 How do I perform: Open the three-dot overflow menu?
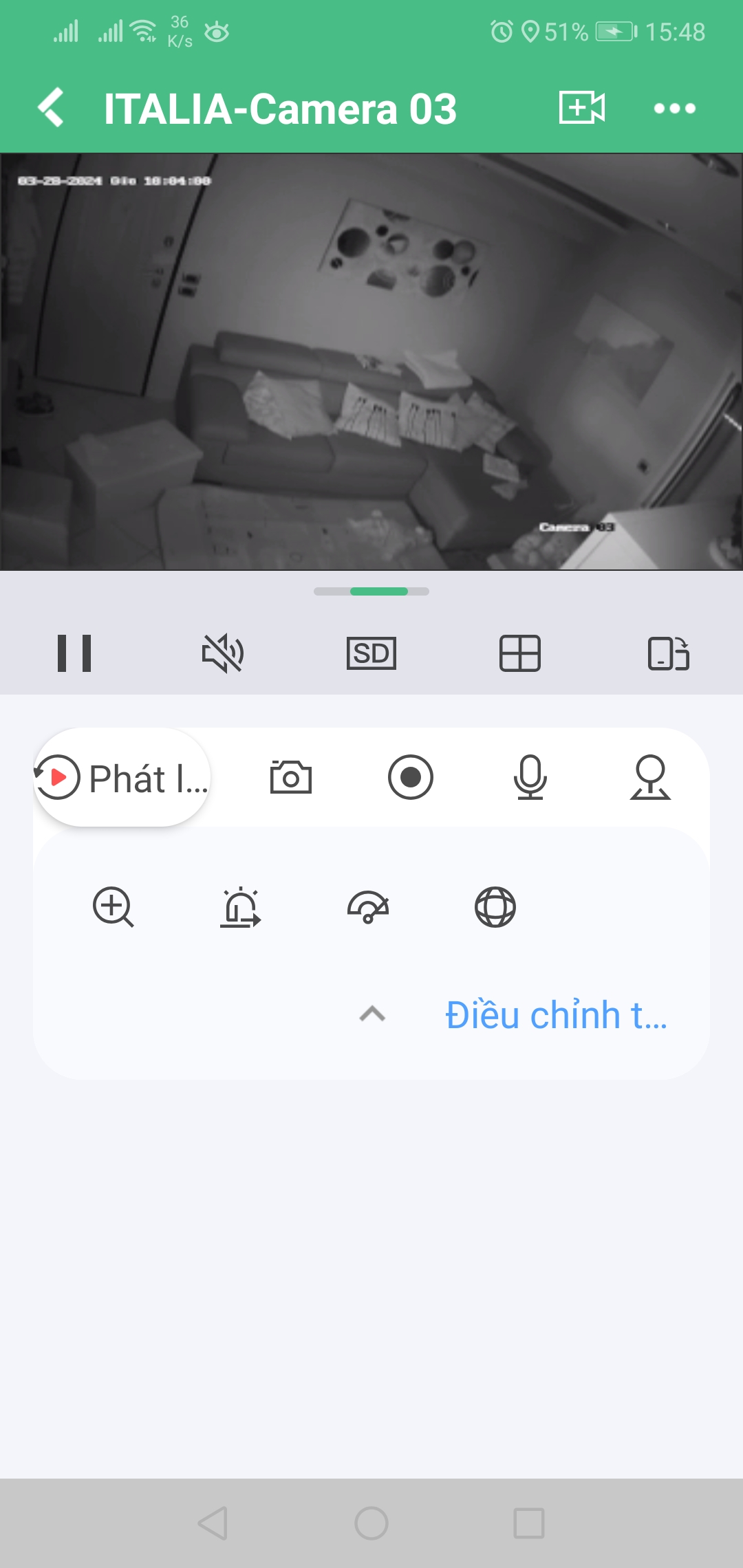click(674, 108)
